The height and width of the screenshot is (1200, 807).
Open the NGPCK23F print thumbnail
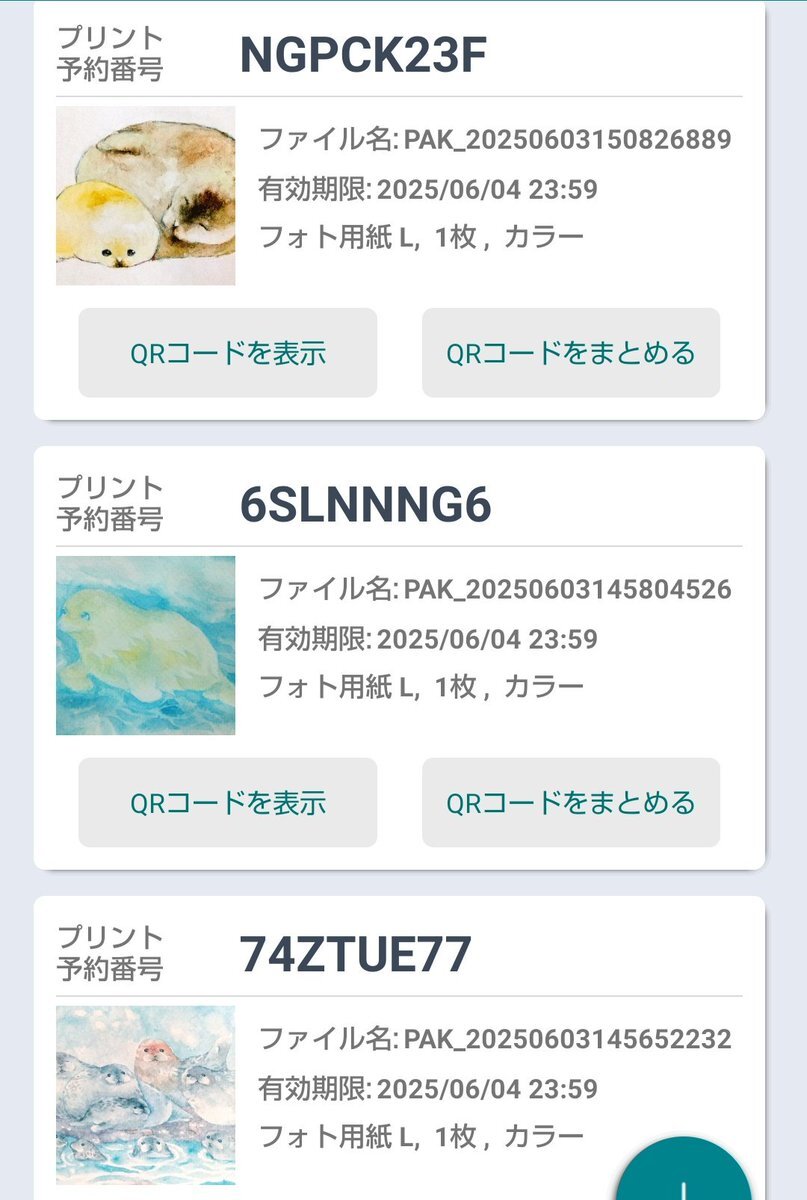(146, 196)
